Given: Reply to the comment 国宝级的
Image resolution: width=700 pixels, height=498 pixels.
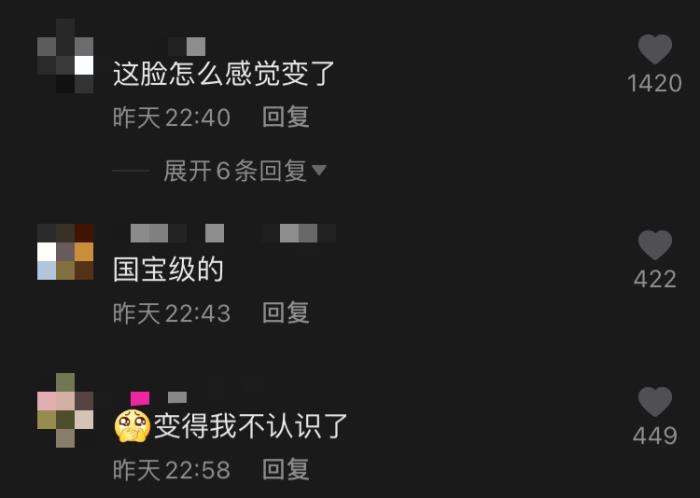Looking at the screenshot, I should pyautogui.click(x=286, y=313).
